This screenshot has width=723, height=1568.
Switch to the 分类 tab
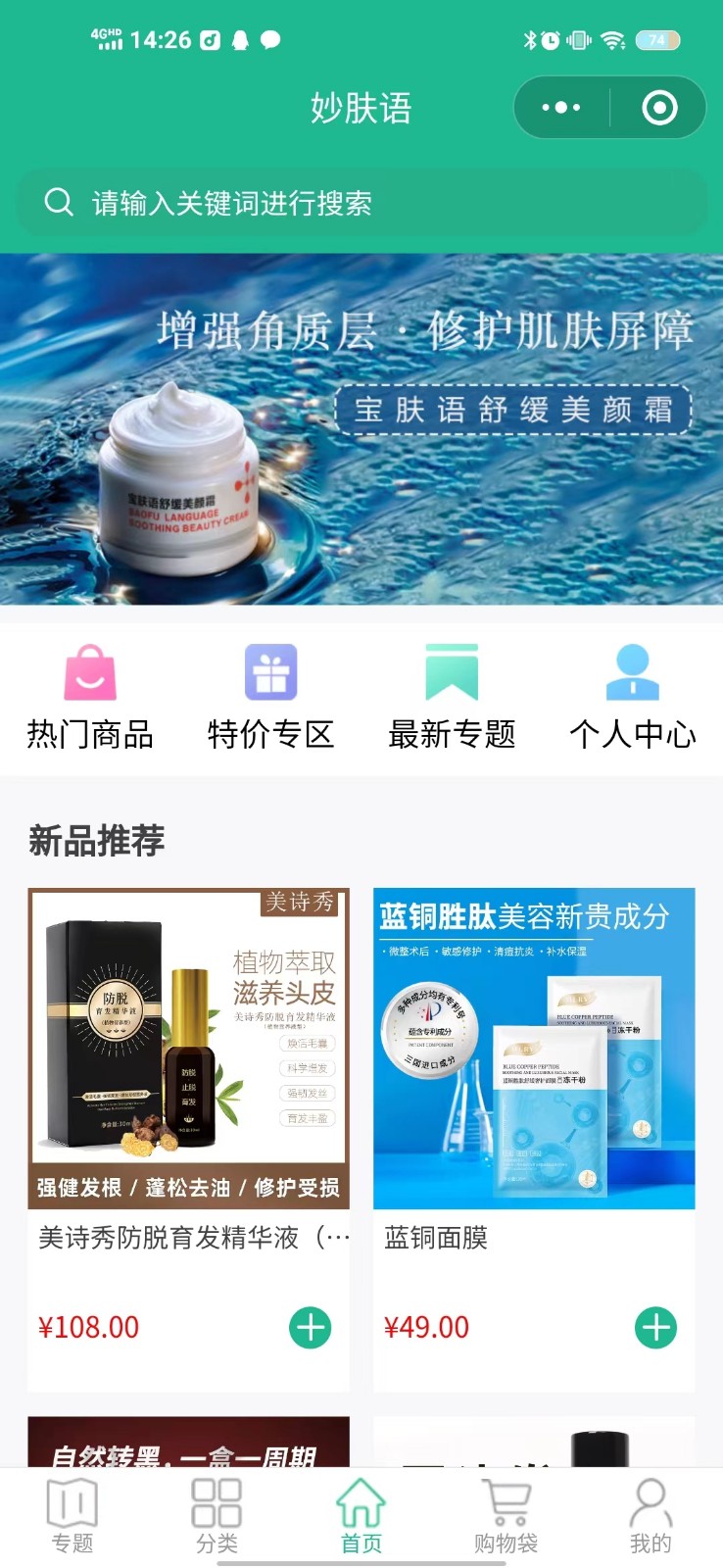tap(217, 1516)
